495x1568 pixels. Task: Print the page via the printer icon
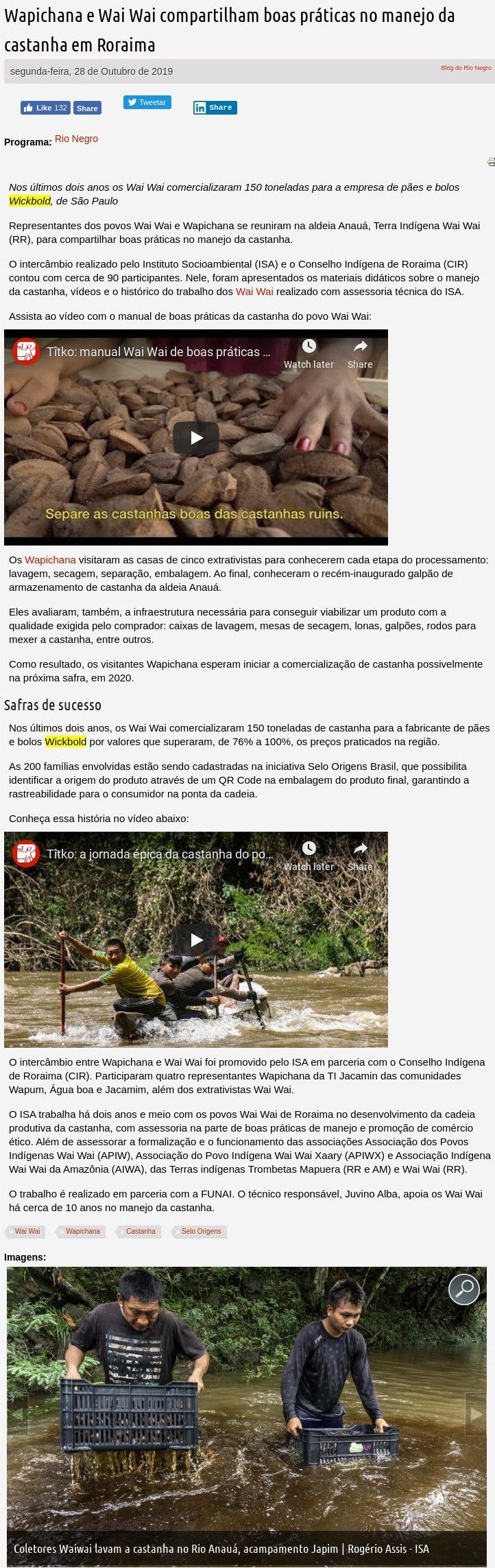(491, 162)
